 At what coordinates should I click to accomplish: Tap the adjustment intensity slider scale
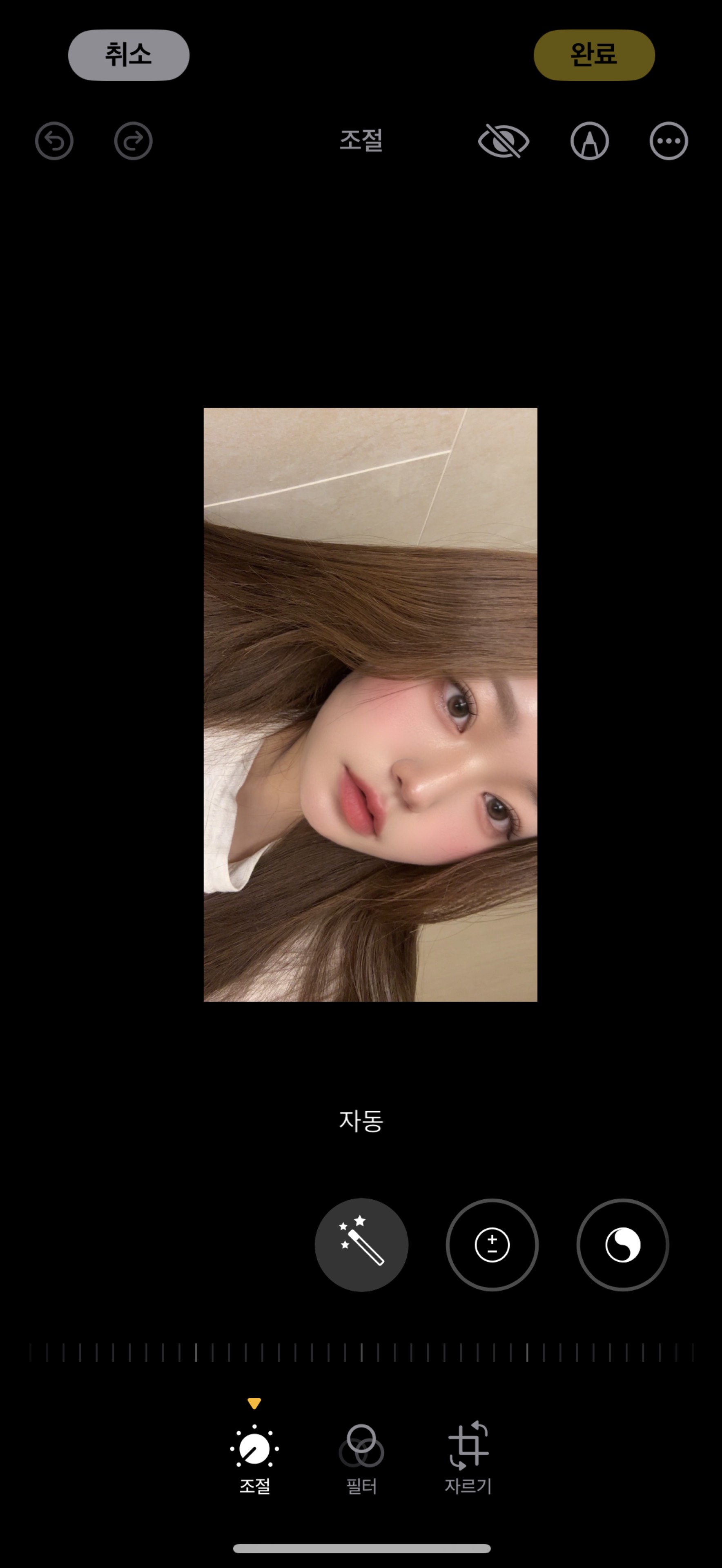(x=361, y=1352)
